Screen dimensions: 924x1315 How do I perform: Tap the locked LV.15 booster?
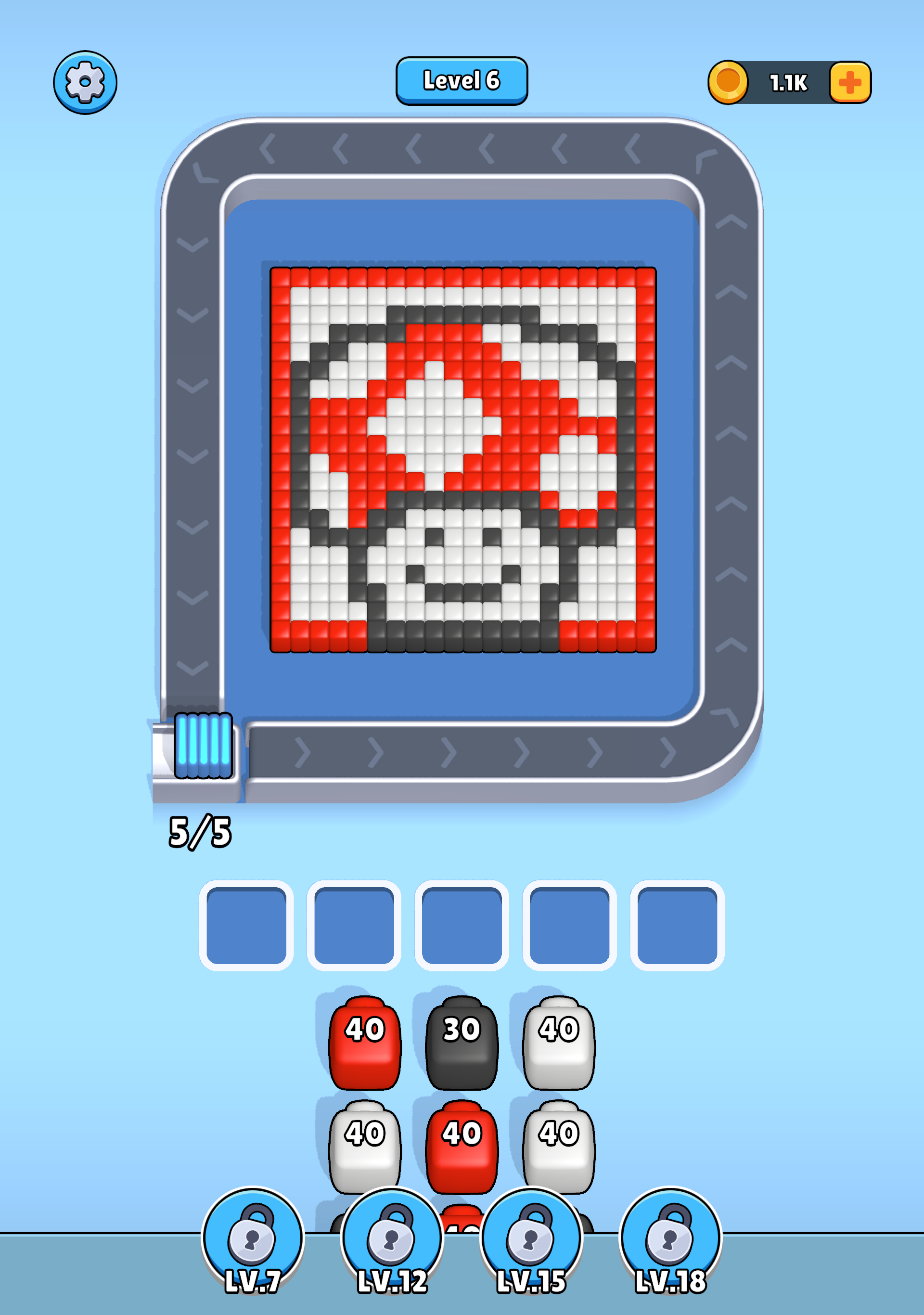pyautogui.click(x=531, y=1238)
